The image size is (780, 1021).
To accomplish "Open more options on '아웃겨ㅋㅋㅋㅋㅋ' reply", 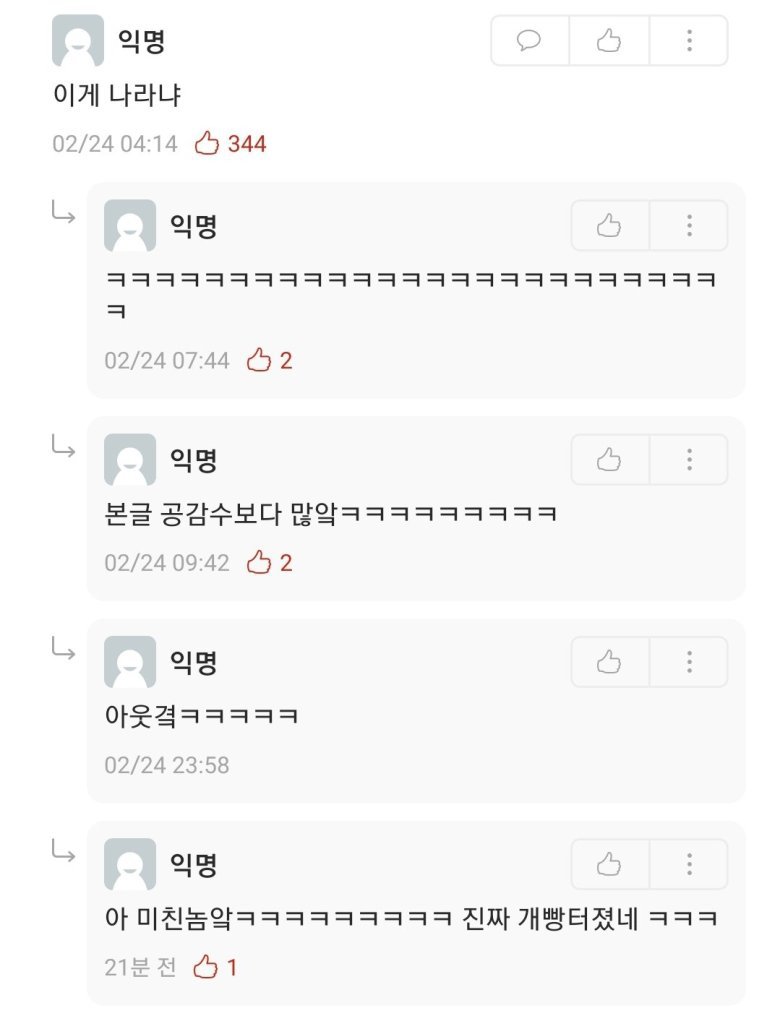I will click(689, 662).
